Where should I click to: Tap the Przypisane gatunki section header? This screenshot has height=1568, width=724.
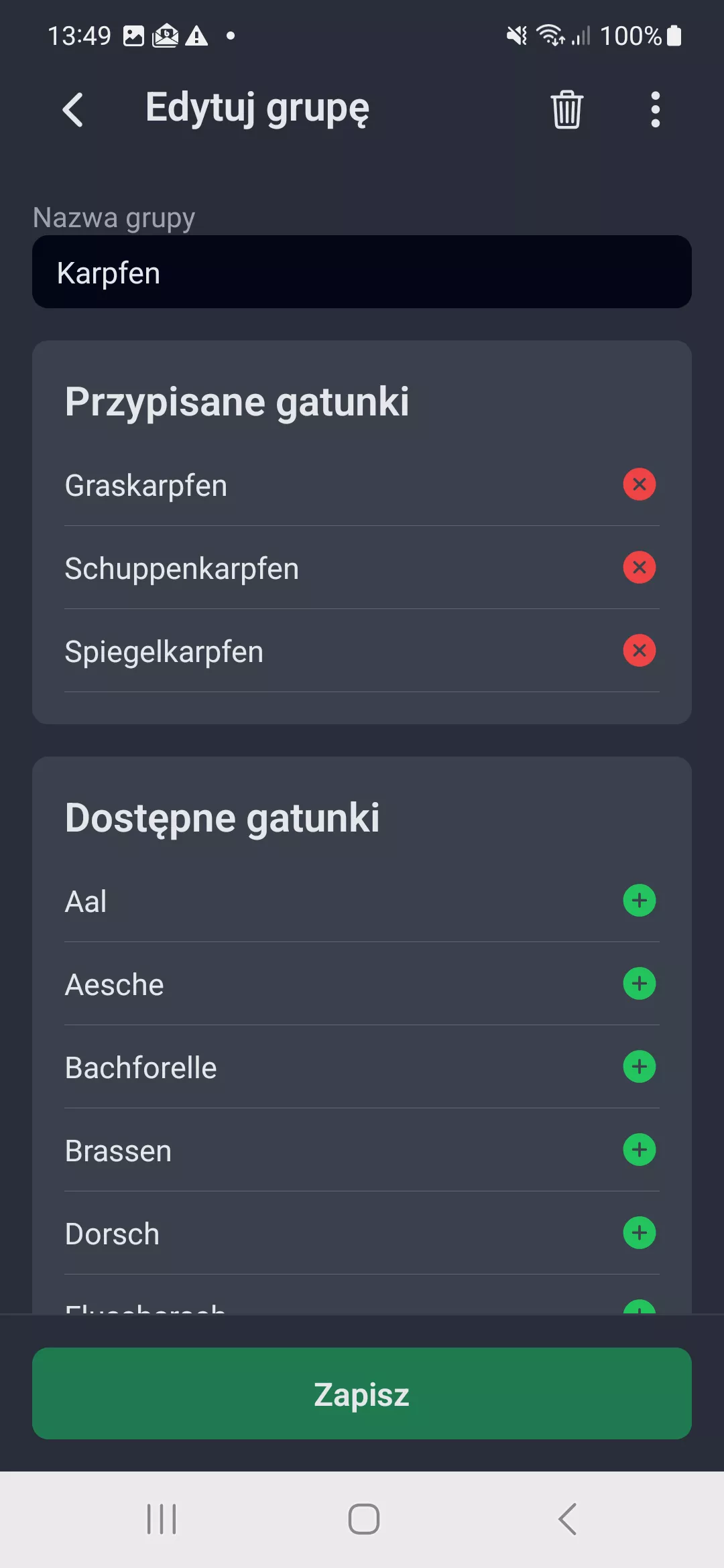[238, 401]
